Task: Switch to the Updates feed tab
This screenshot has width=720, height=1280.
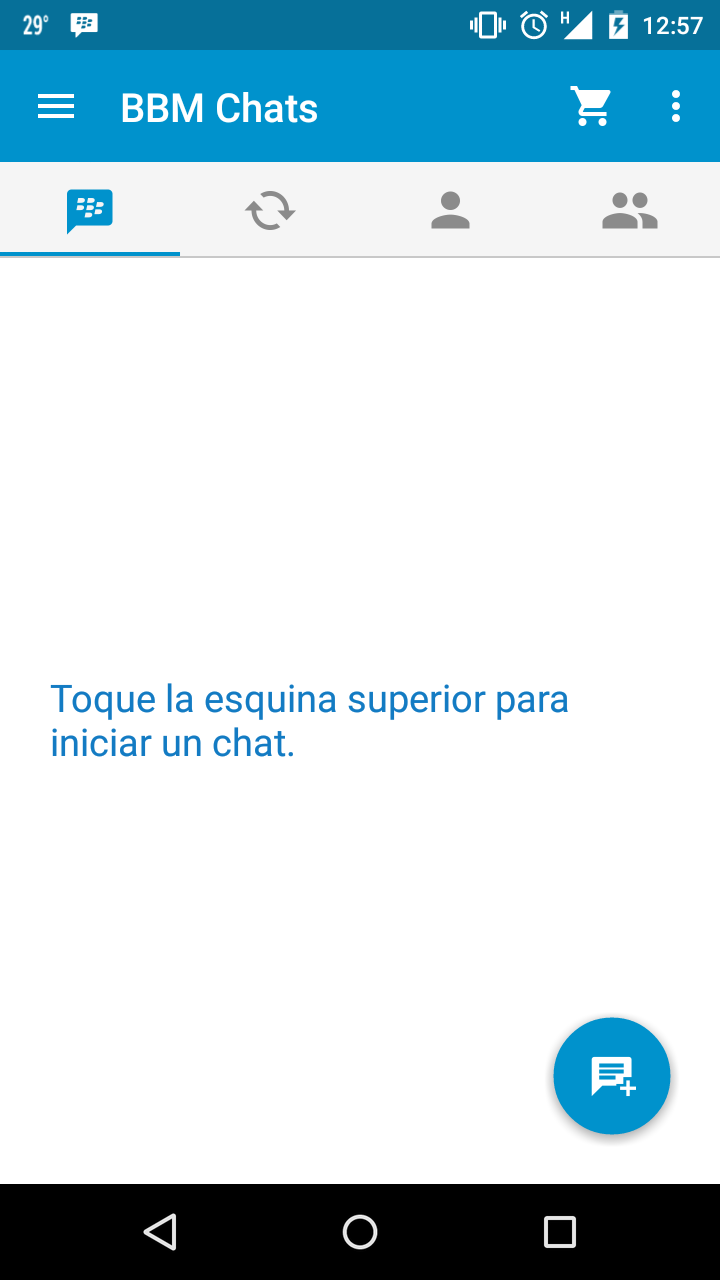Action: [x=270, y=211]
